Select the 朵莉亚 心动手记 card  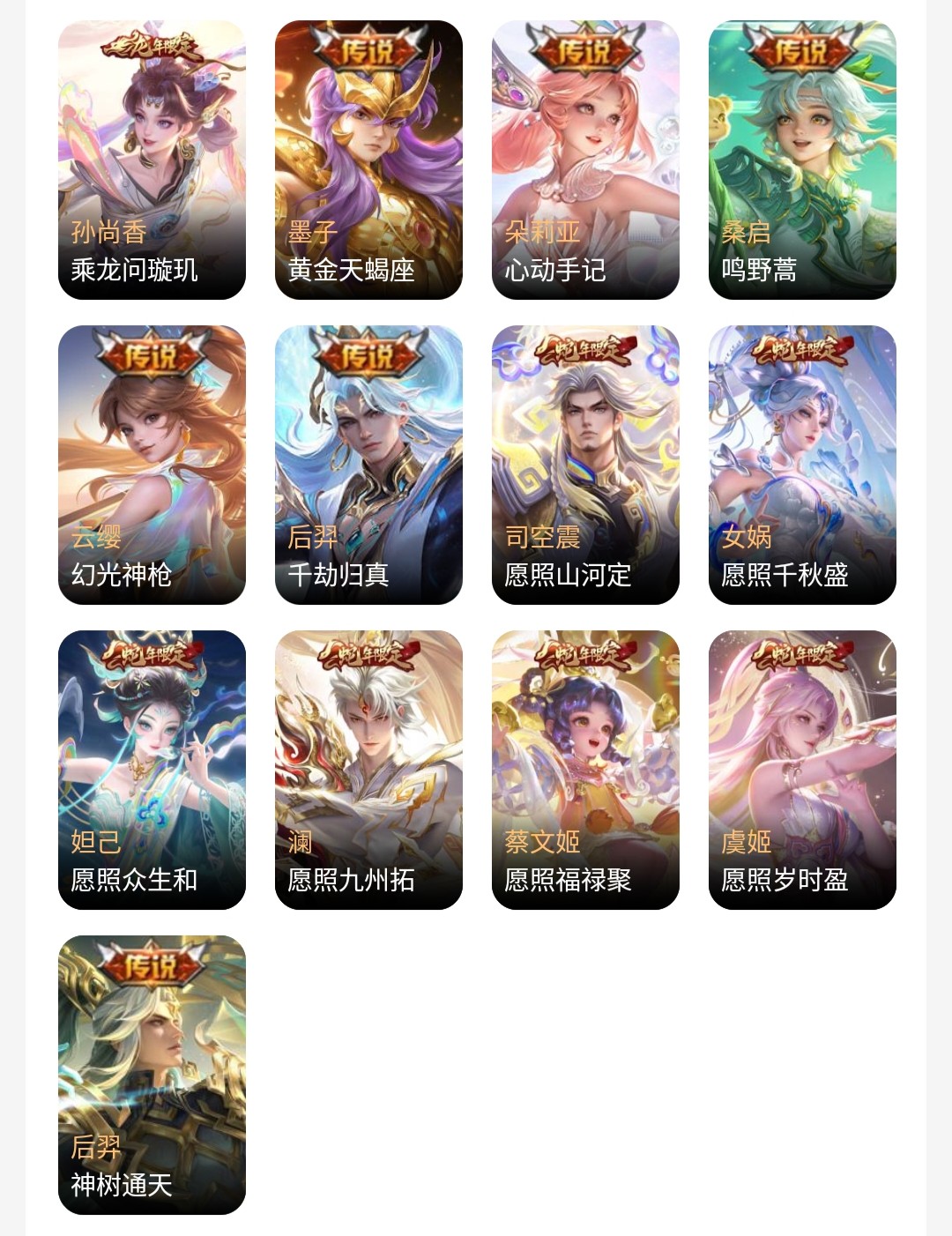585,160
